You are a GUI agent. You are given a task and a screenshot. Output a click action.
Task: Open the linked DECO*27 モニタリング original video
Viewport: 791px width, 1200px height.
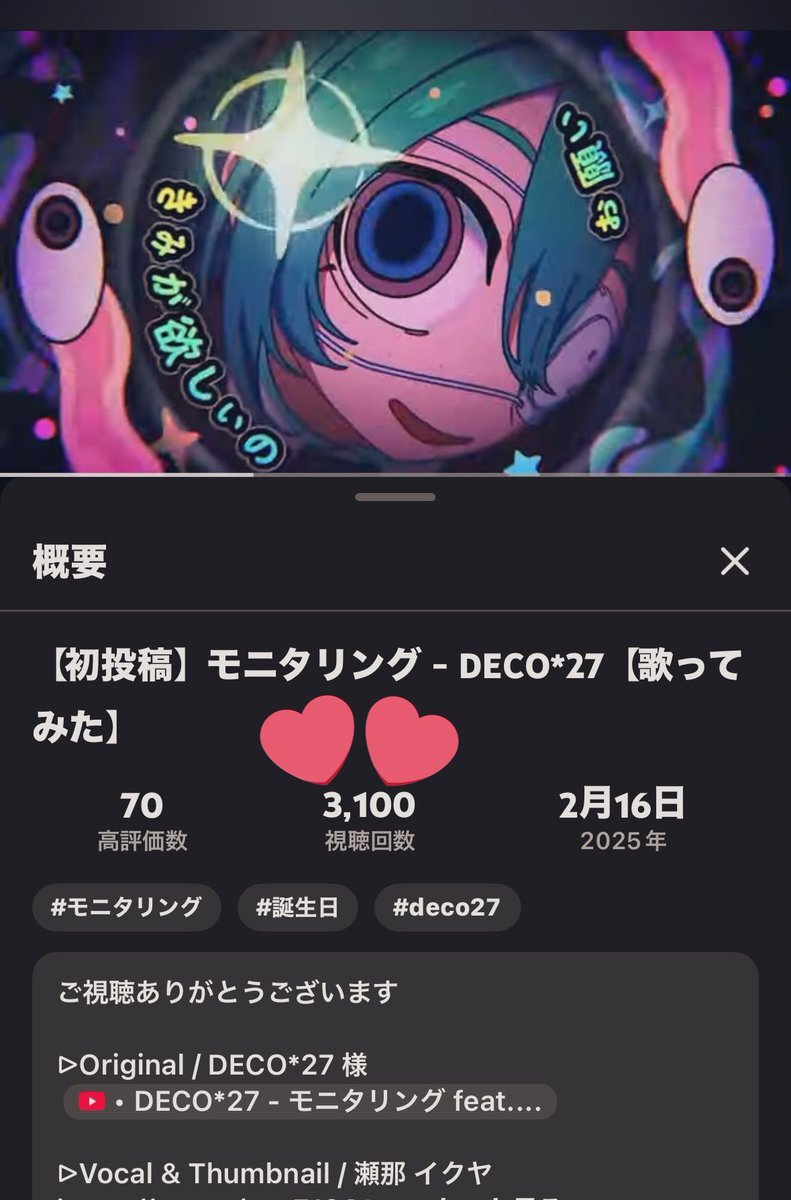tap(310, 1102)
